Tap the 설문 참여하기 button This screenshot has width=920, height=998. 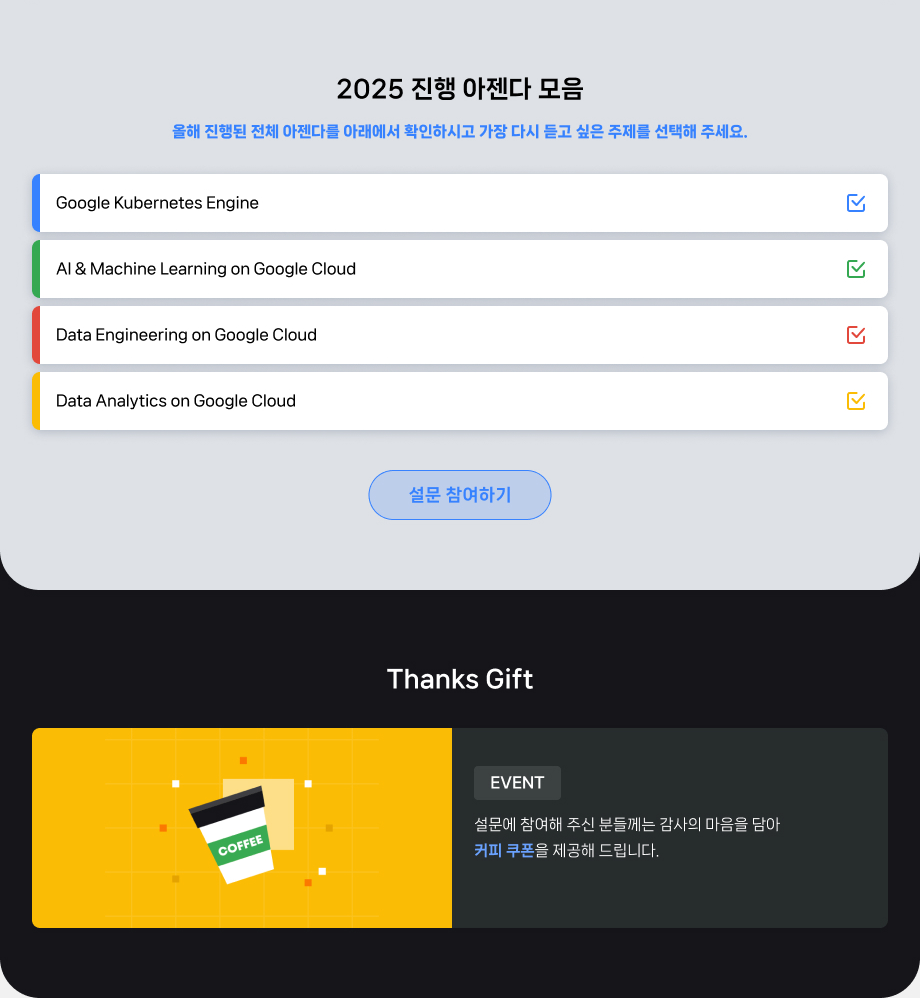coord(460,495)
